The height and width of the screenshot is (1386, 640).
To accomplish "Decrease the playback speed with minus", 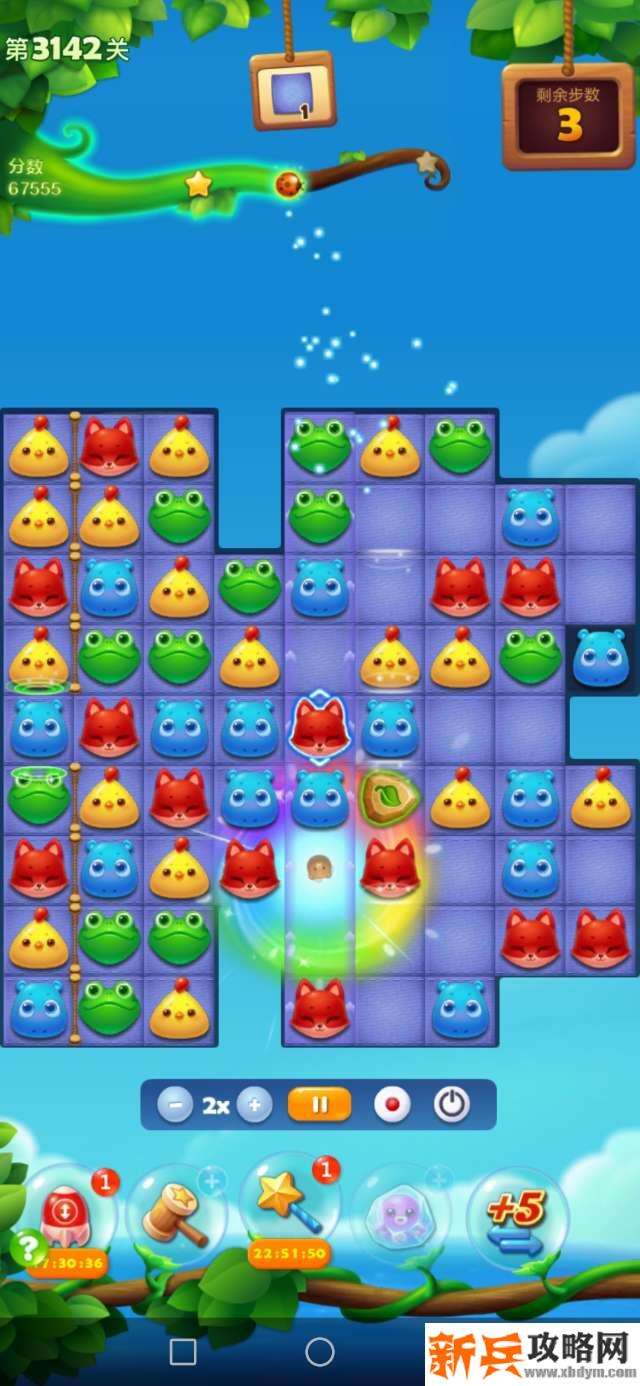I will (x=175, y=1105).
